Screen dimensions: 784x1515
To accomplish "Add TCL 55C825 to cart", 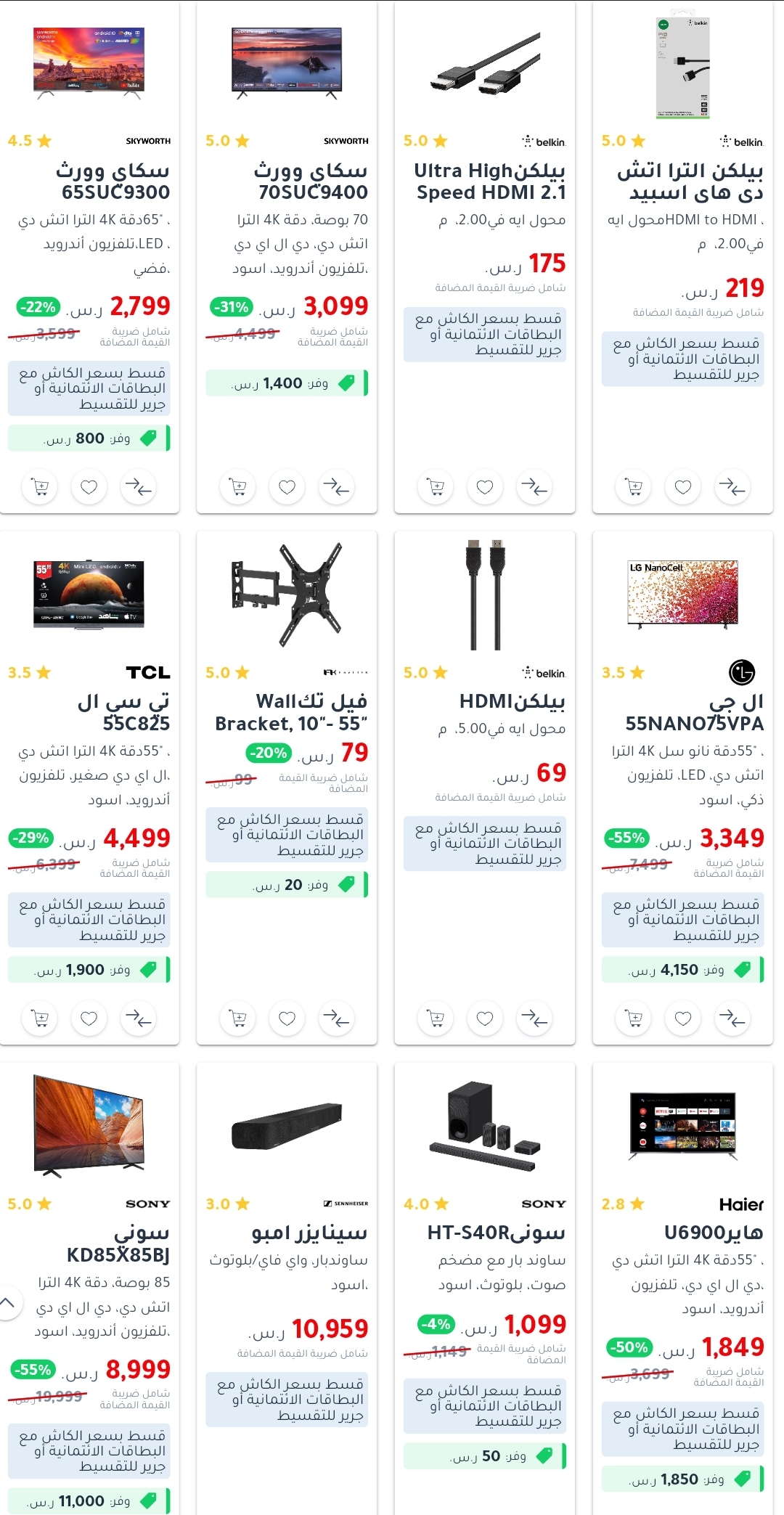I will (x=40, y=1018).
